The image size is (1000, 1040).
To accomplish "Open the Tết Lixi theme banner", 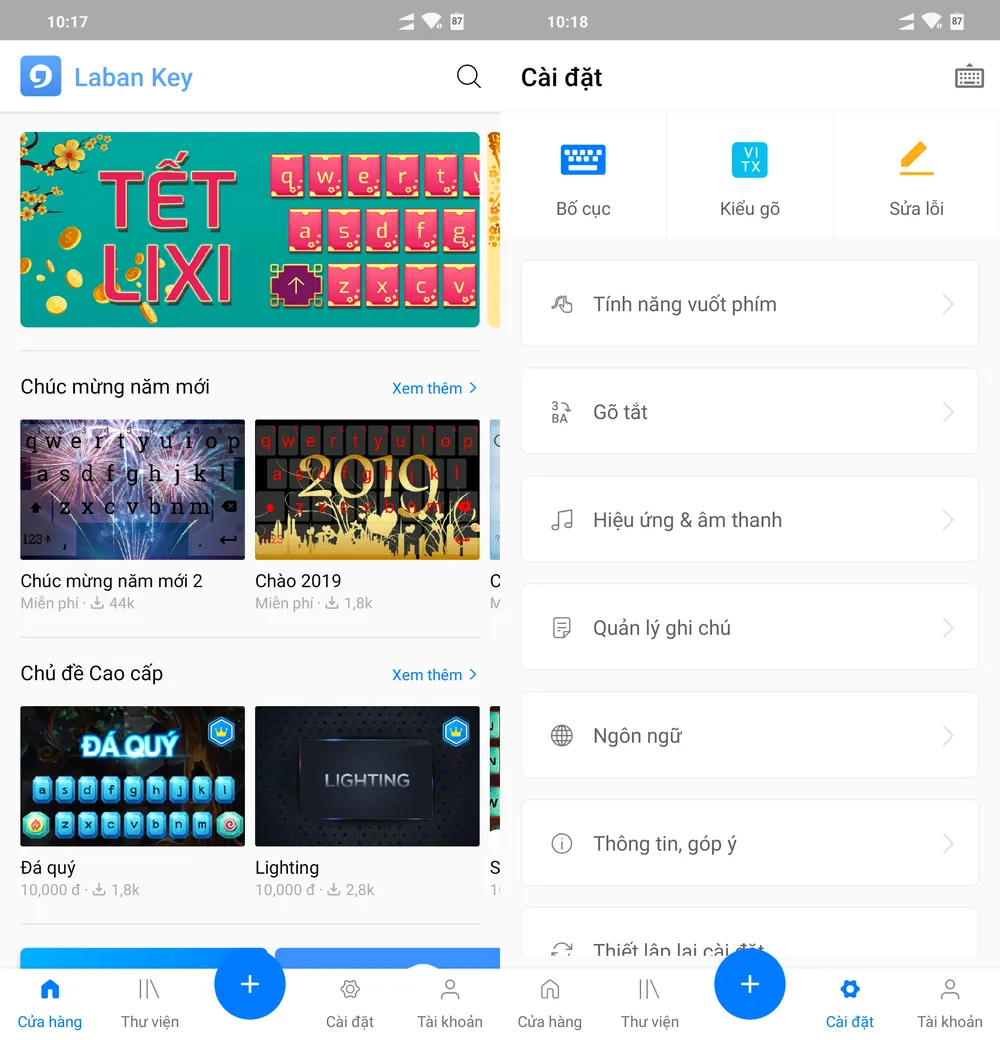I will [x=250, y=229].
